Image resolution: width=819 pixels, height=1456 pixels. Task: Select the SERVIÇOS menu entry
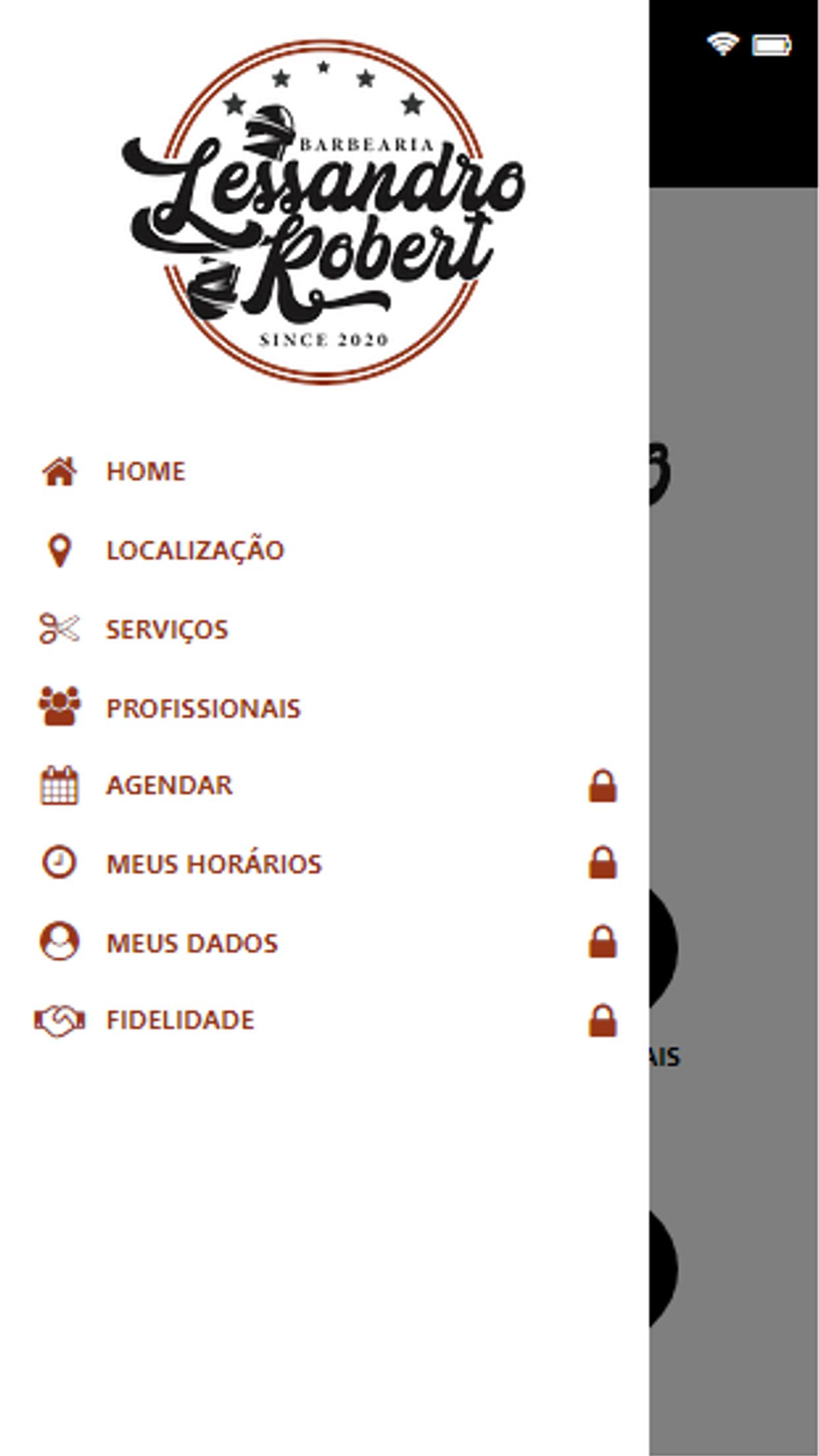324,629
